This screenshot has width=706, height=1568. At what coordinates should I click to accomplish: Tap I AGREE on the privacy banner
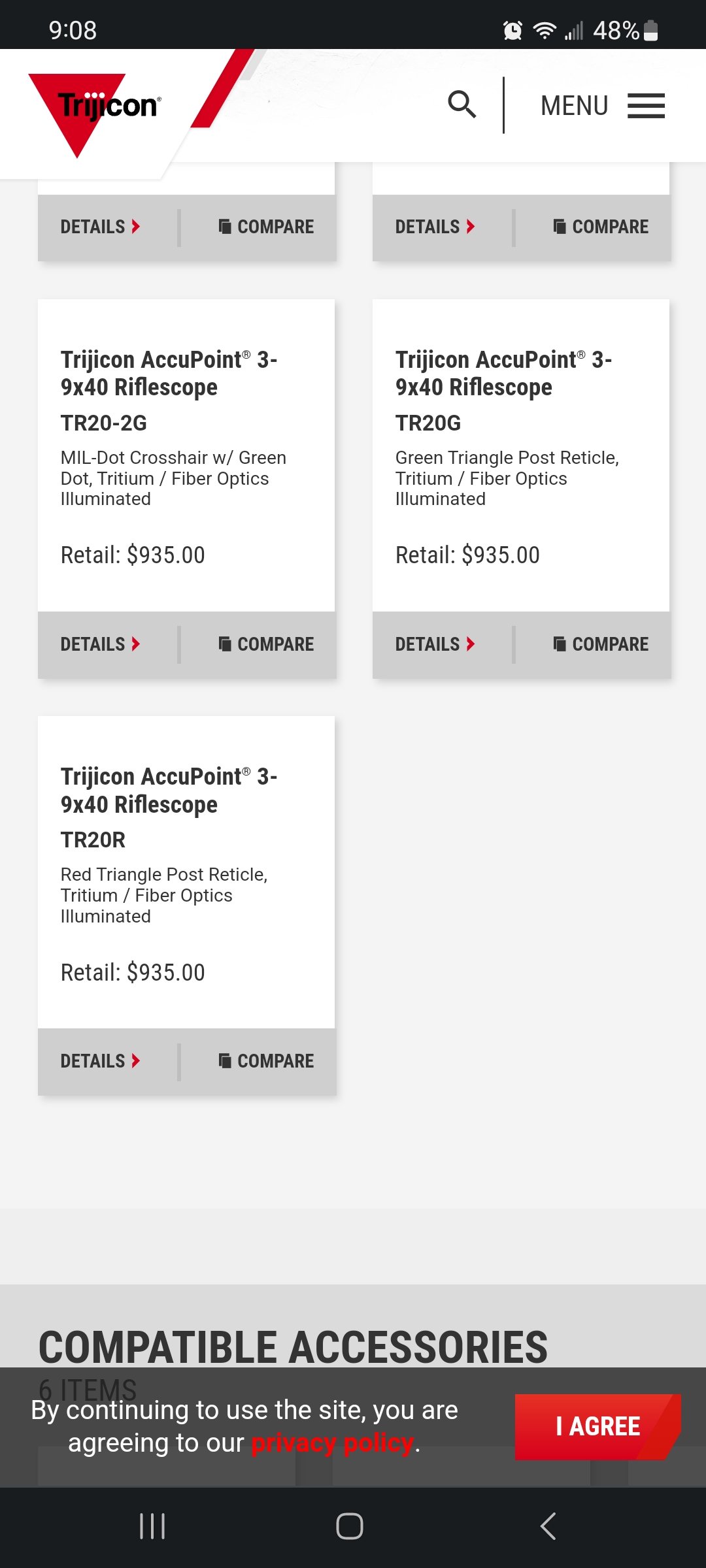pyautogui.click(x=597, y=1427)
